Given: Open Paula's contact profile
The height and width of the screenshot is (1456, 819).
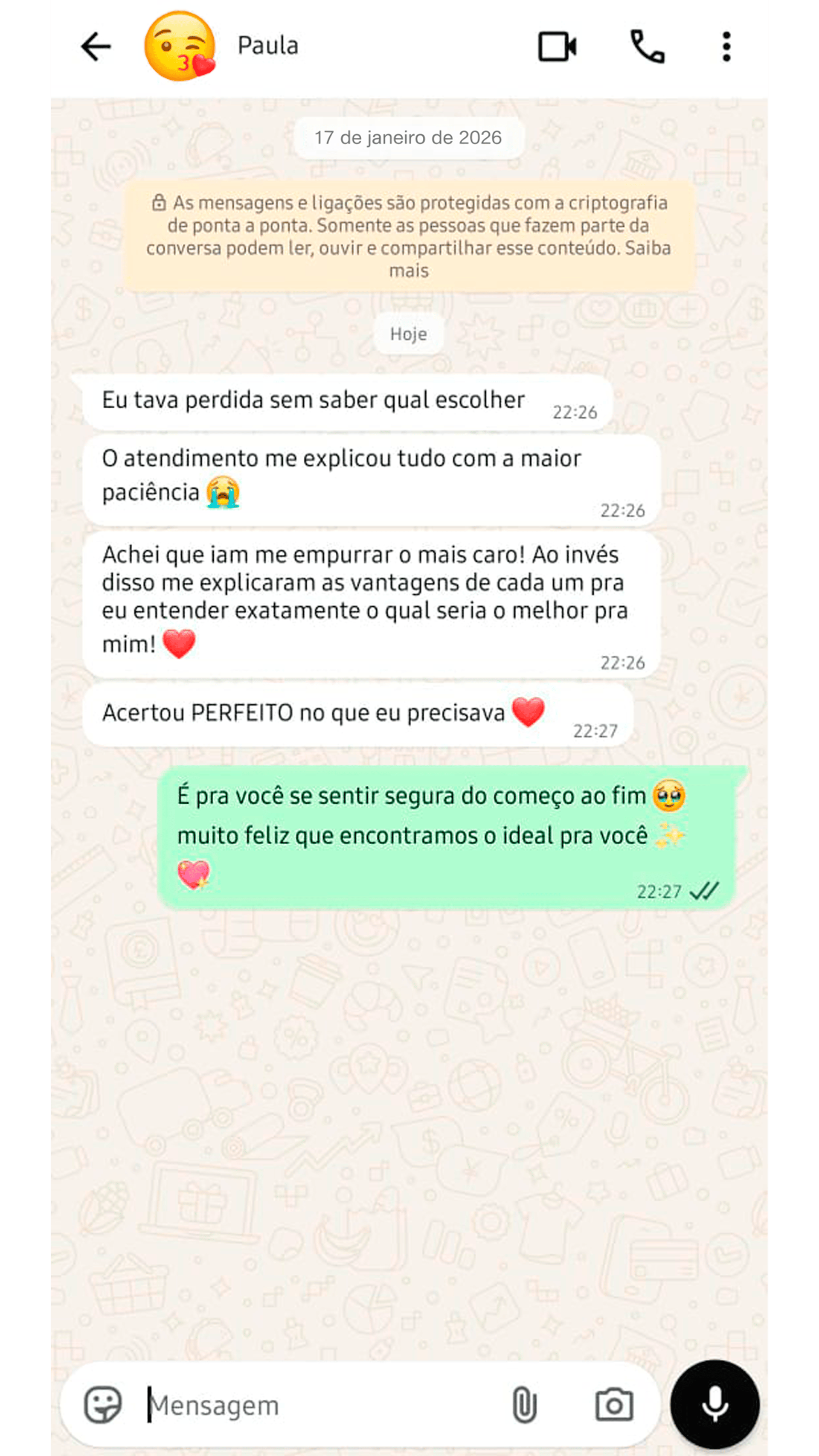Looking at the screenshot, I should 267,46.
